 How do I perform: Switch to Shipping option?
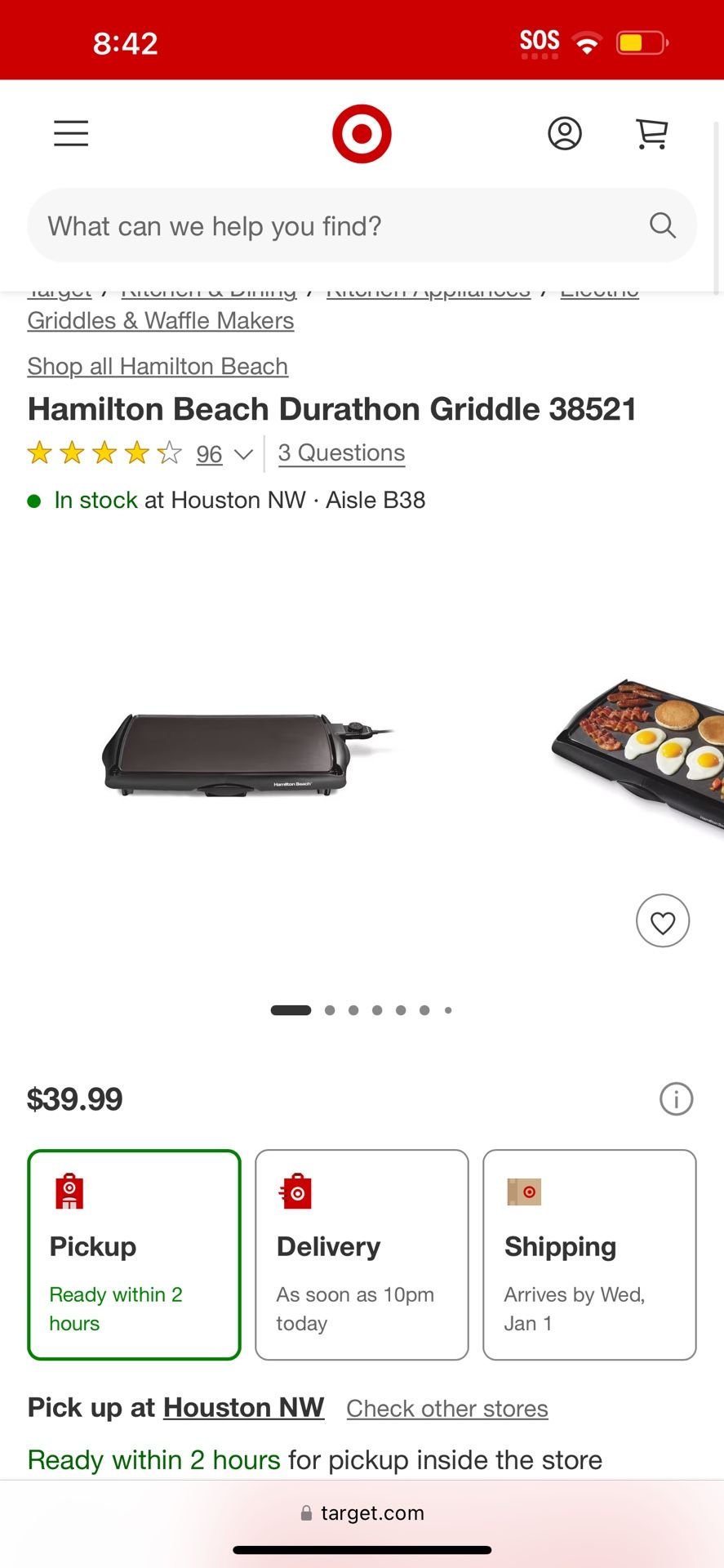589,1255
